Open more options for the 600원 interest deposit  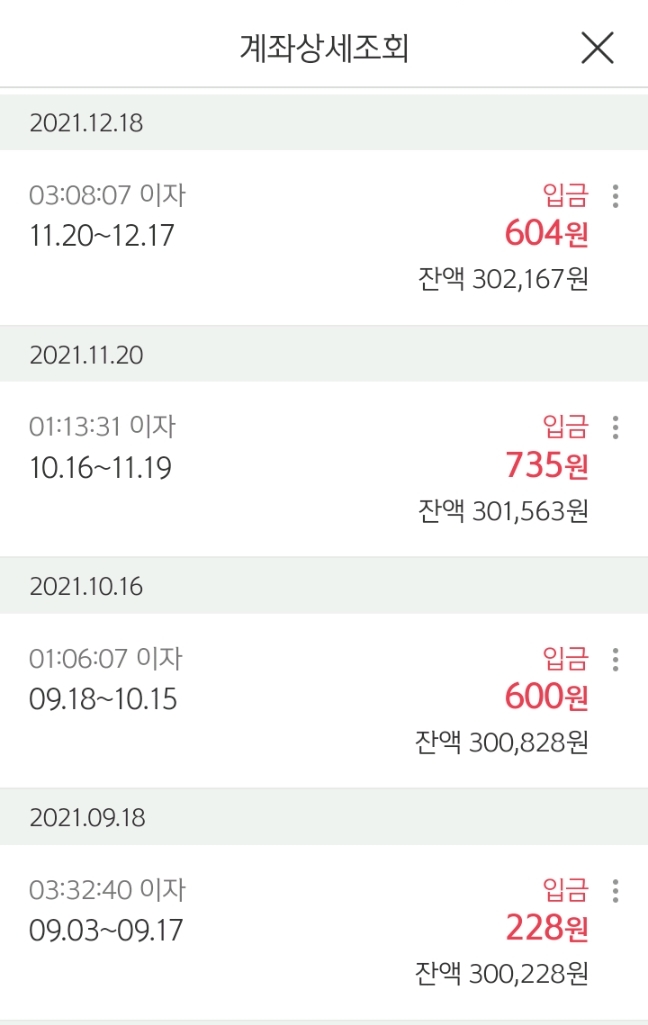tap(615, 660)
